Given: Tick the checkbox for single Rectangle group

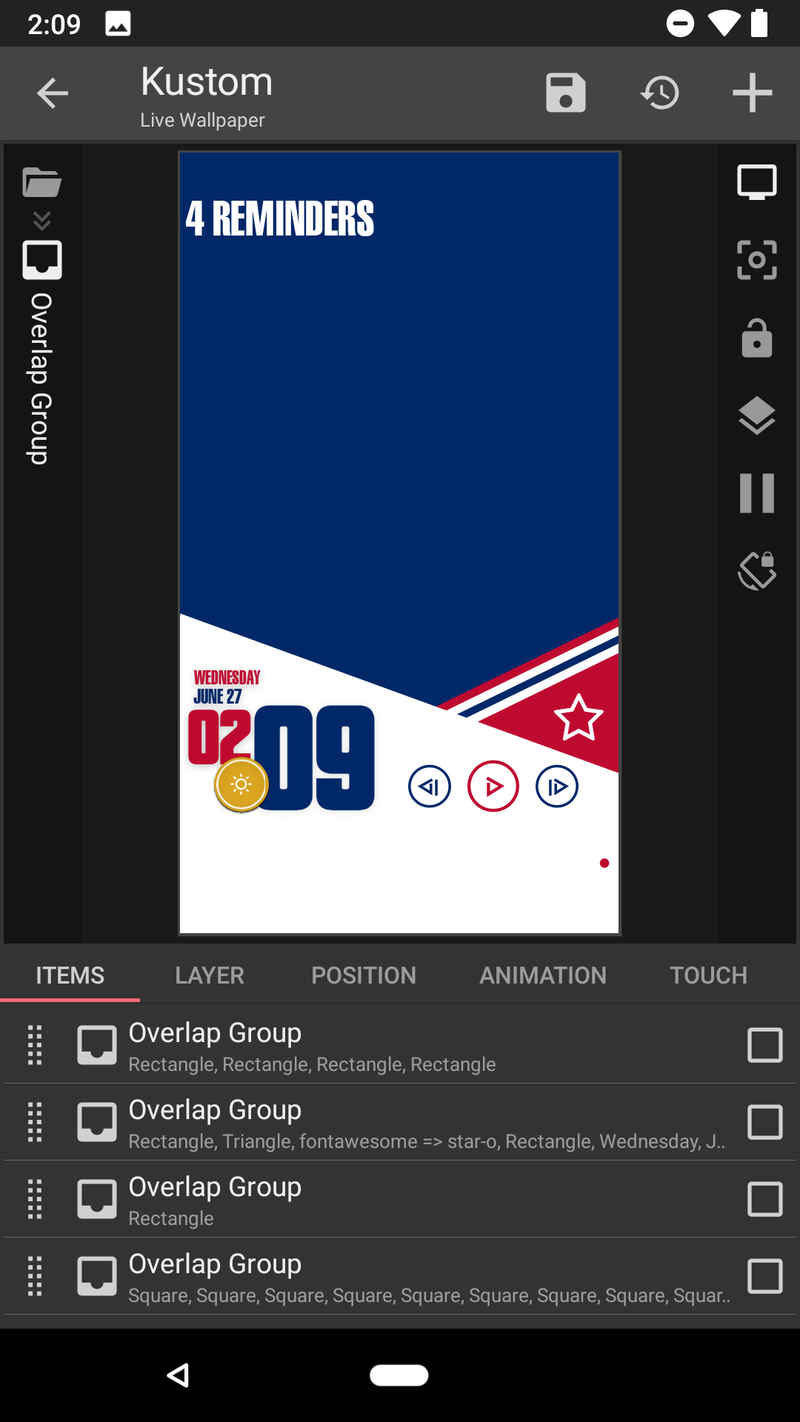Looking at the screenshot, I should 765,1199.
